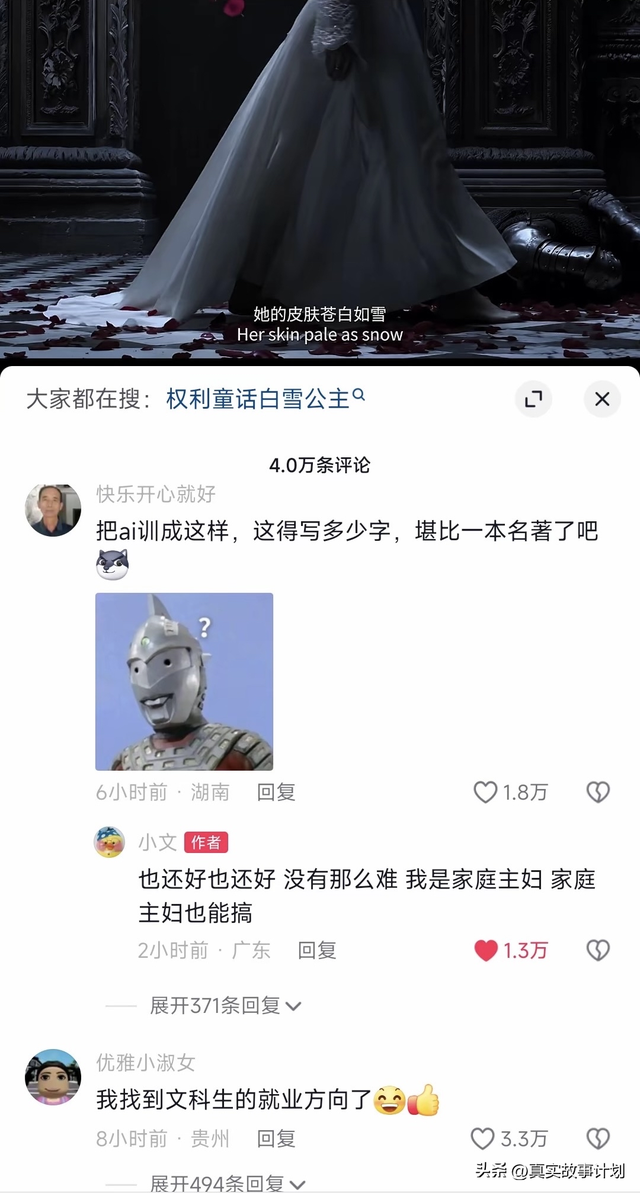Expand the 371 replies
The height and width of the screenshot is (1193, 640).
(x=226, y=1005)
